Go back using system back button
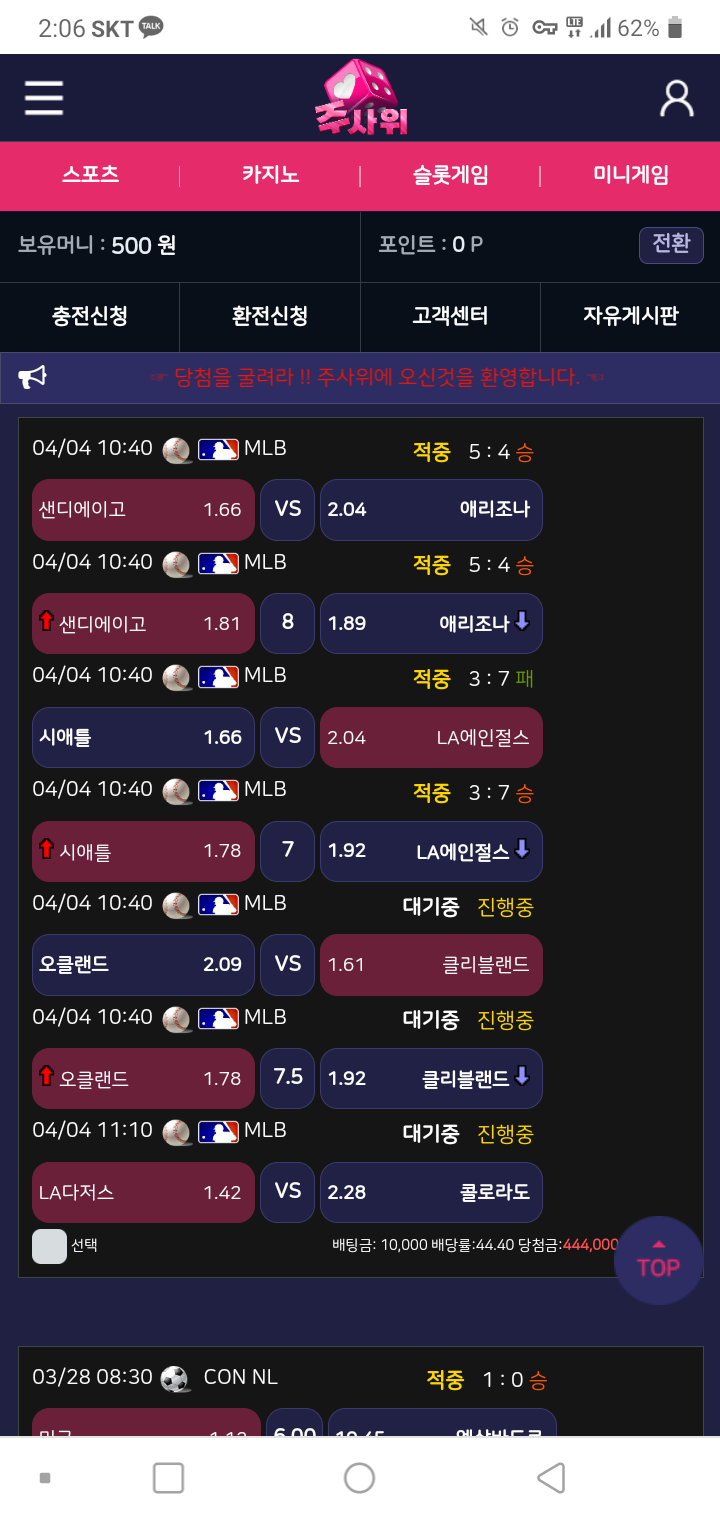The image size is (720, 1520). pos(551,1477)
